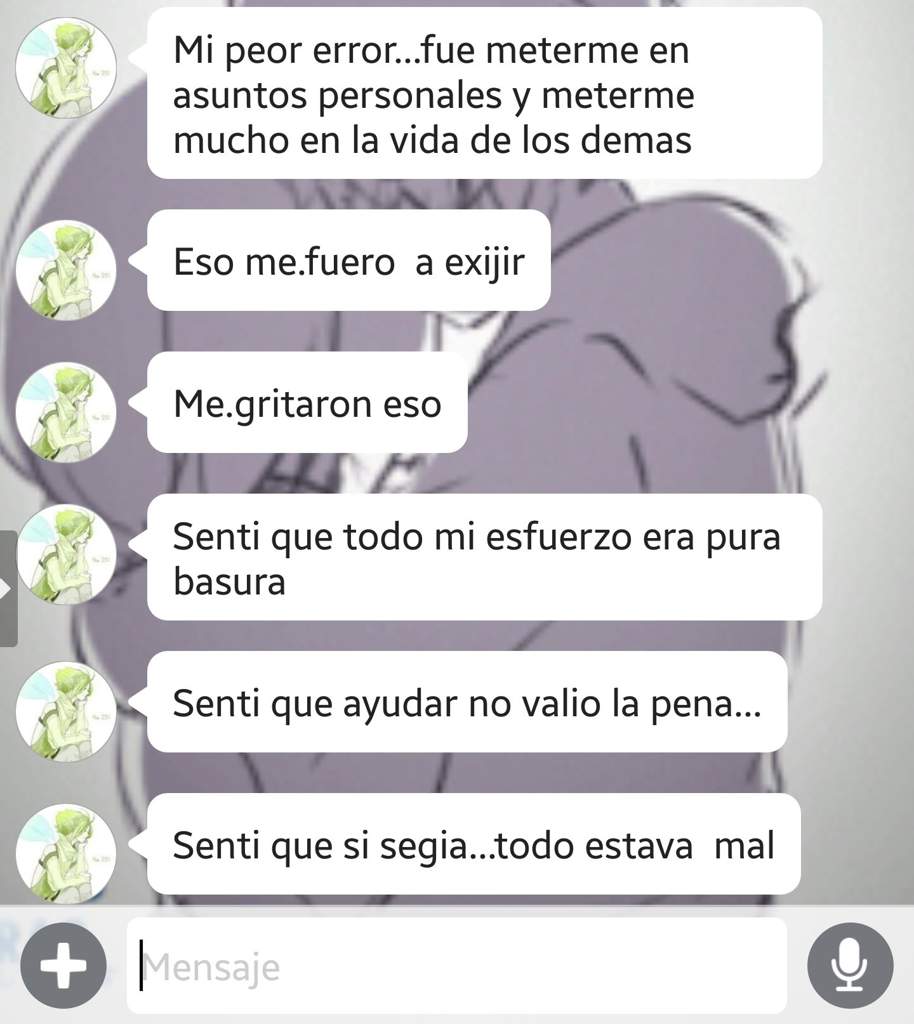Open sender's avatar next to 'Mi peor error'

point(65,68)
